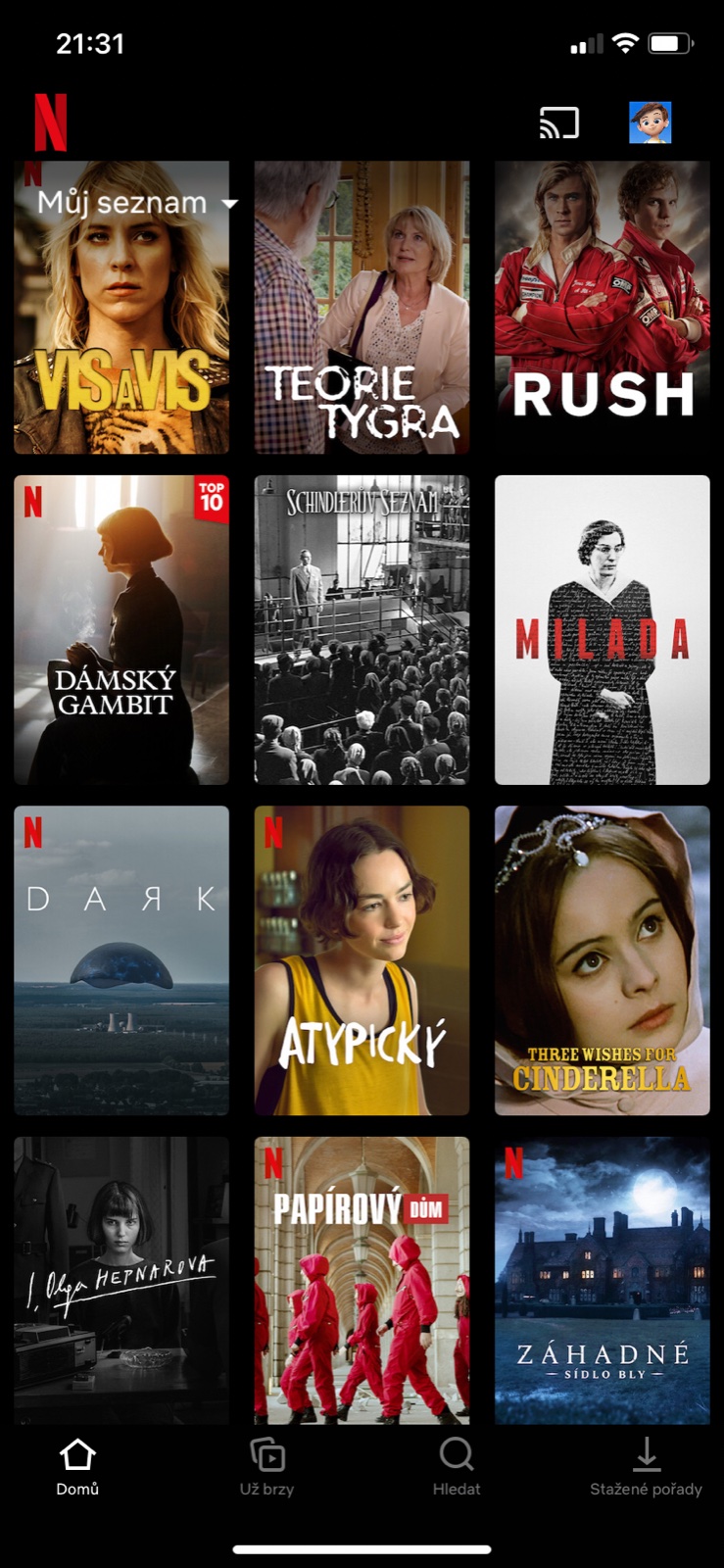Screen dimensions: 724x1568
Task: Select Three Wishes for Cinderella
Action: point(602,960)
